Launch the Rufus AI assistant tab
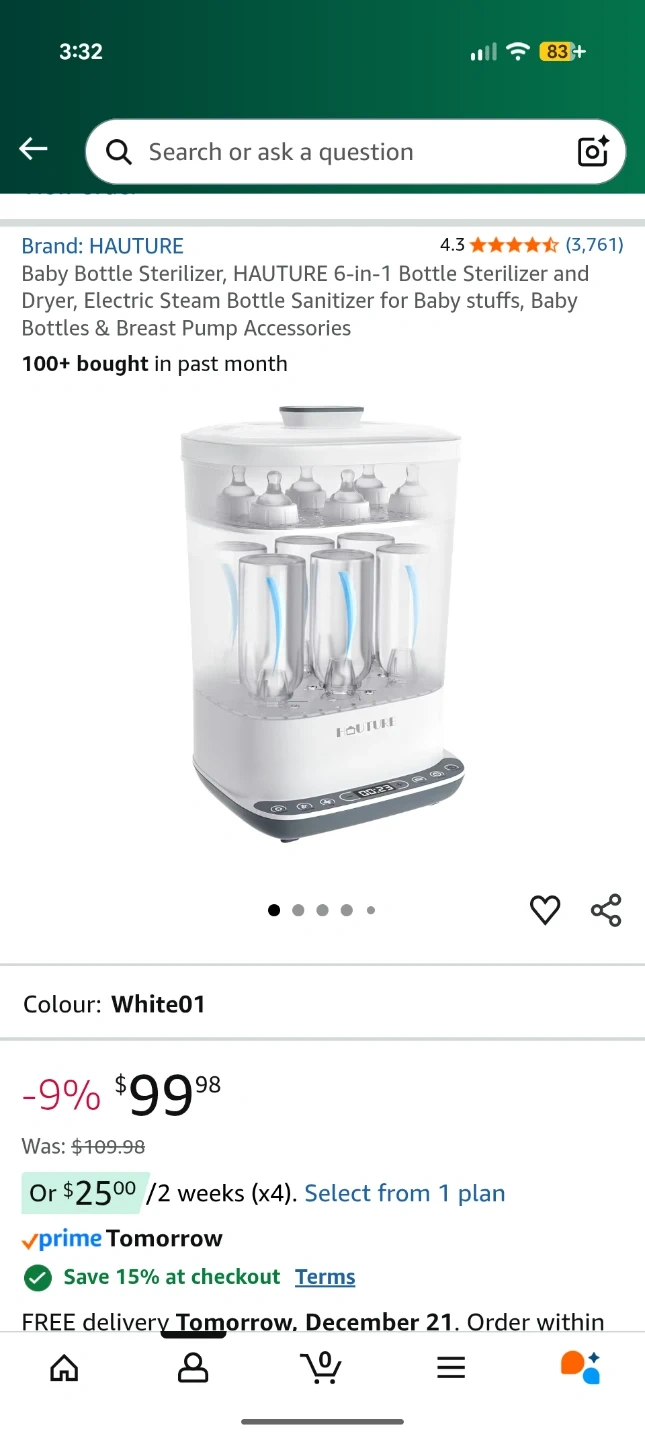This screenshot has width=645, height=1440. point(580,1367)
